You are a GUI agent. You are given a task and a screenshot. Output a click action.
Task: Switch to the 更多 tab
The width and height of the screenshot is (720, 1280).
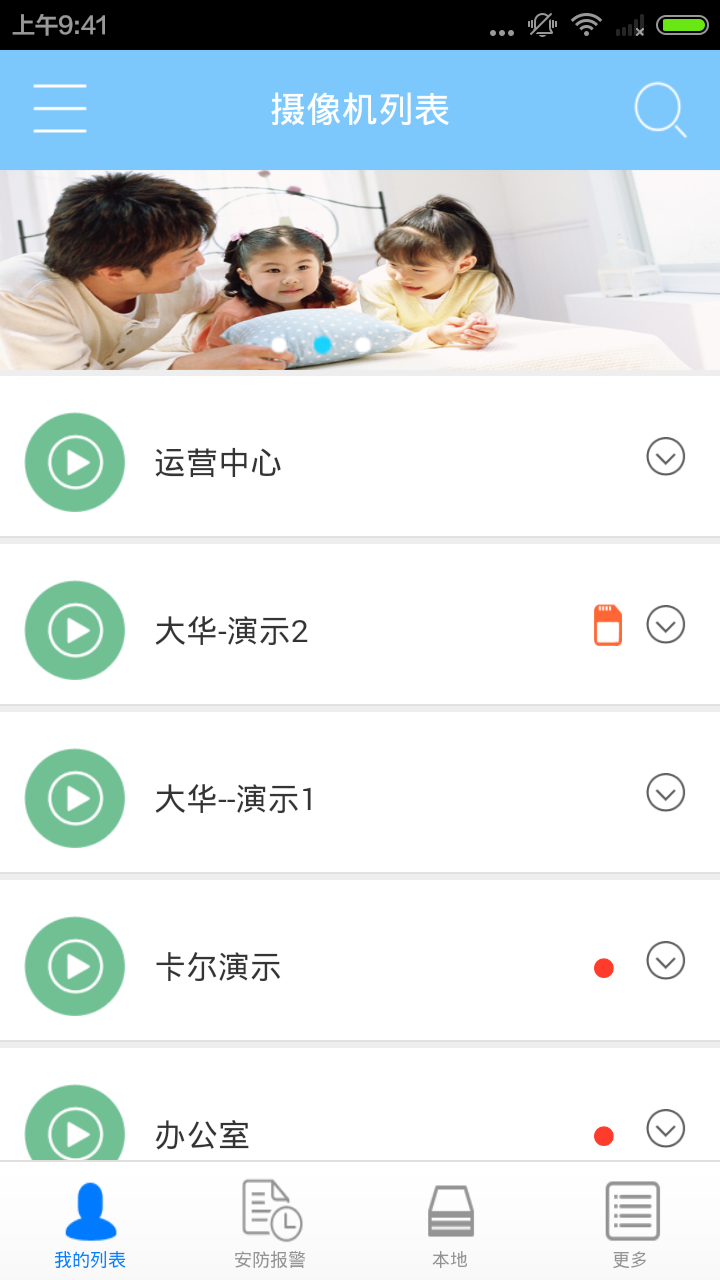(630, 1223)
